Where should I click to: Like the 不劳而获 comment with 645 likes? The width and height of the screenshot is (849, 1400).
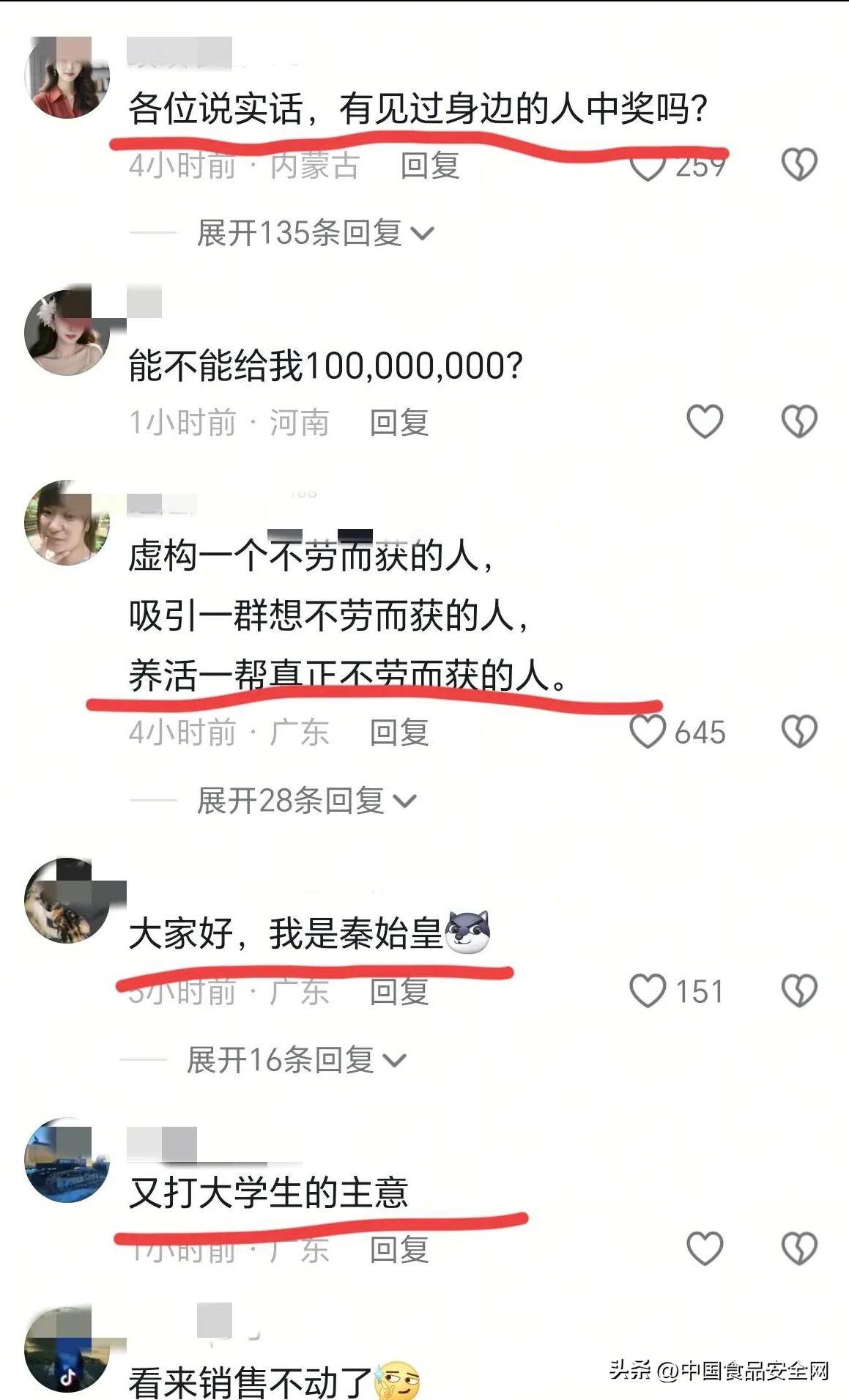(x=648, y=732)
